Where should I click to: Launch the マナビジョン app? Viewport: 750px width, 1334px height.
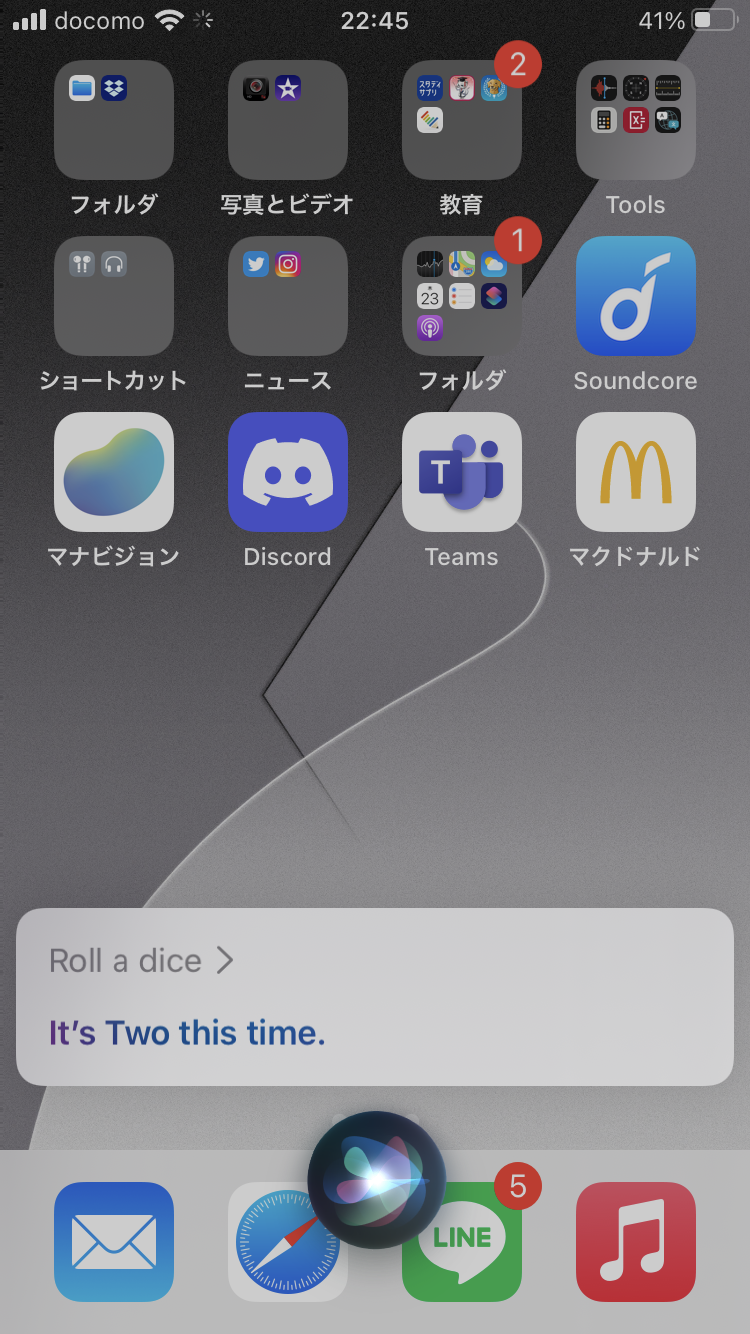tap(114, 472)
